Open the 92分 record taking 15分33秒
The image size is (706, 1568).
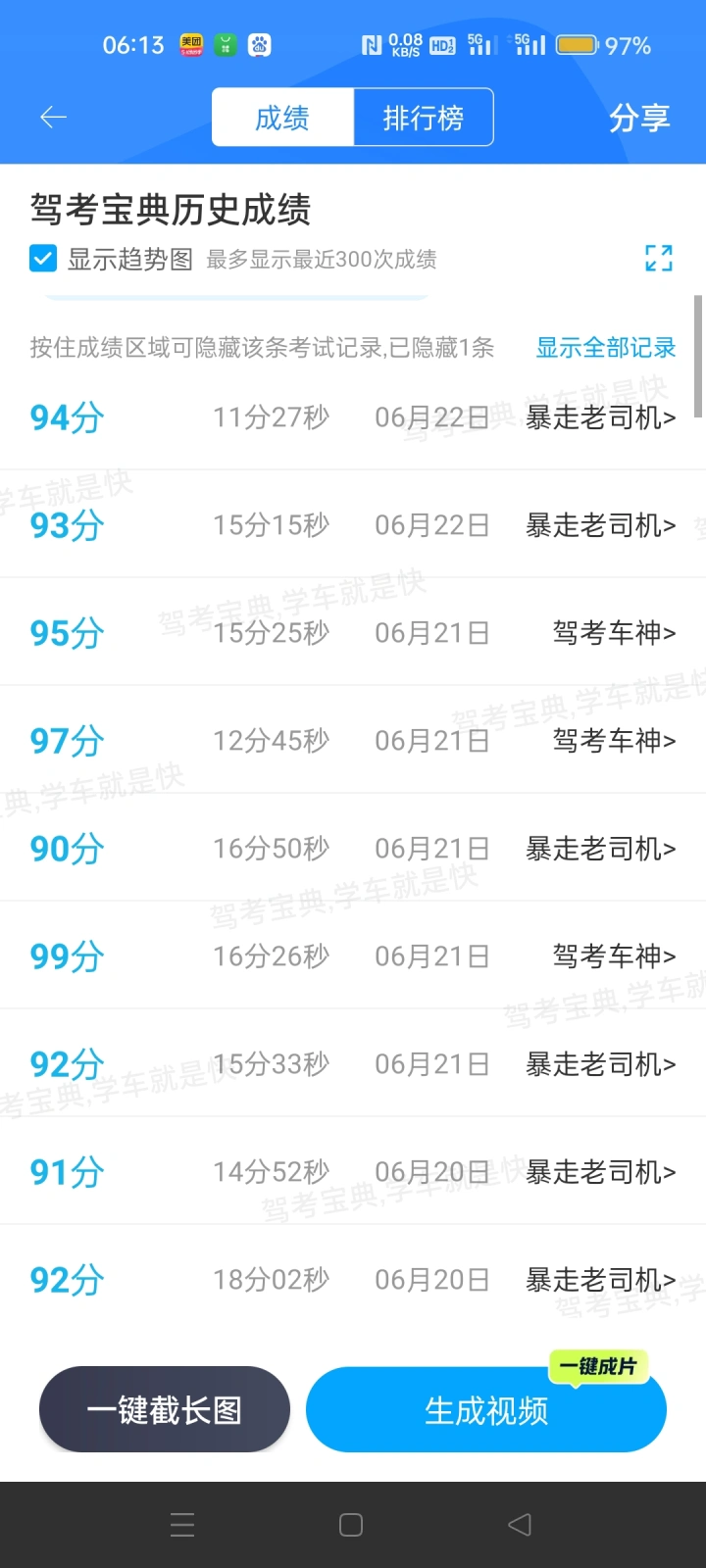coord(353,1063)
